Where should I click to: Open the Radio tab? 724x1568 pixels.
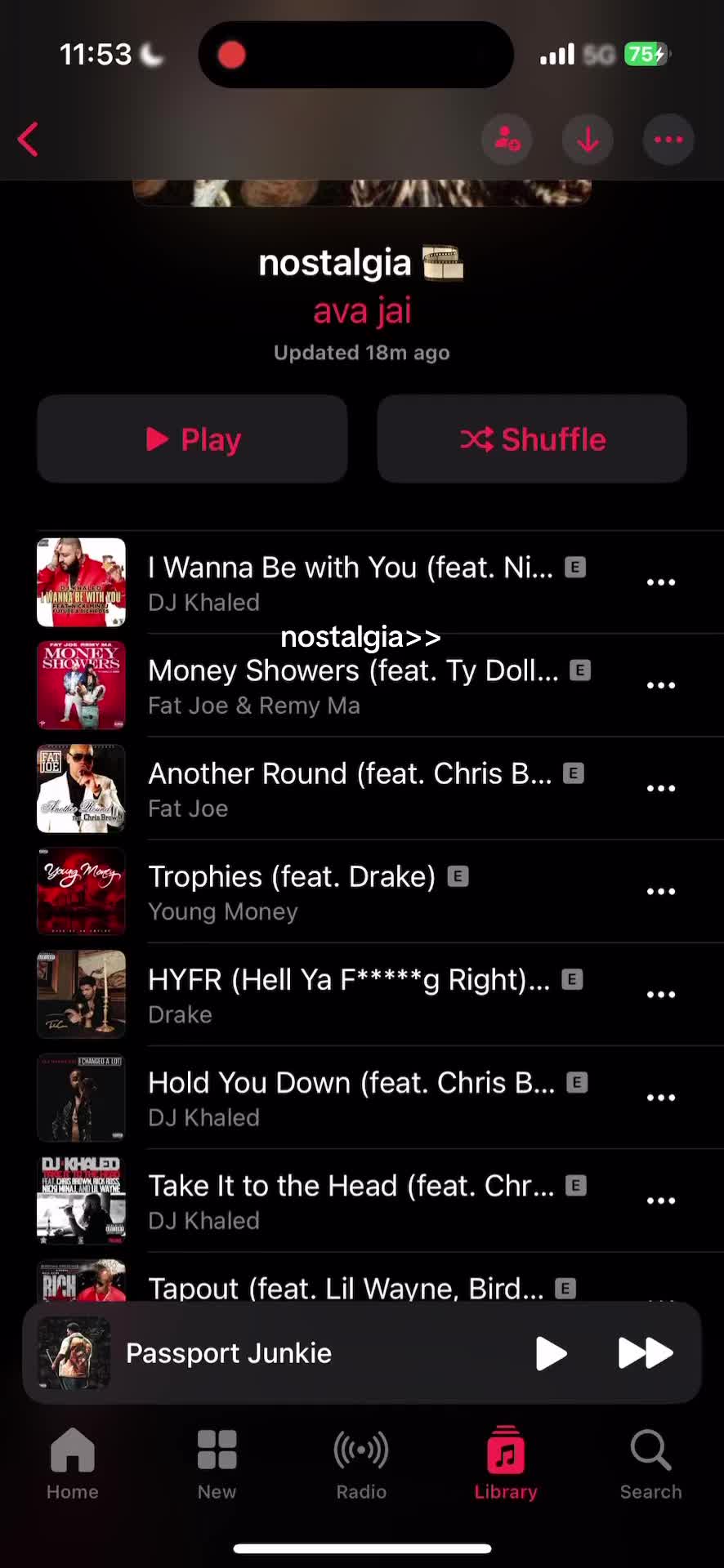click(361, 1464)
